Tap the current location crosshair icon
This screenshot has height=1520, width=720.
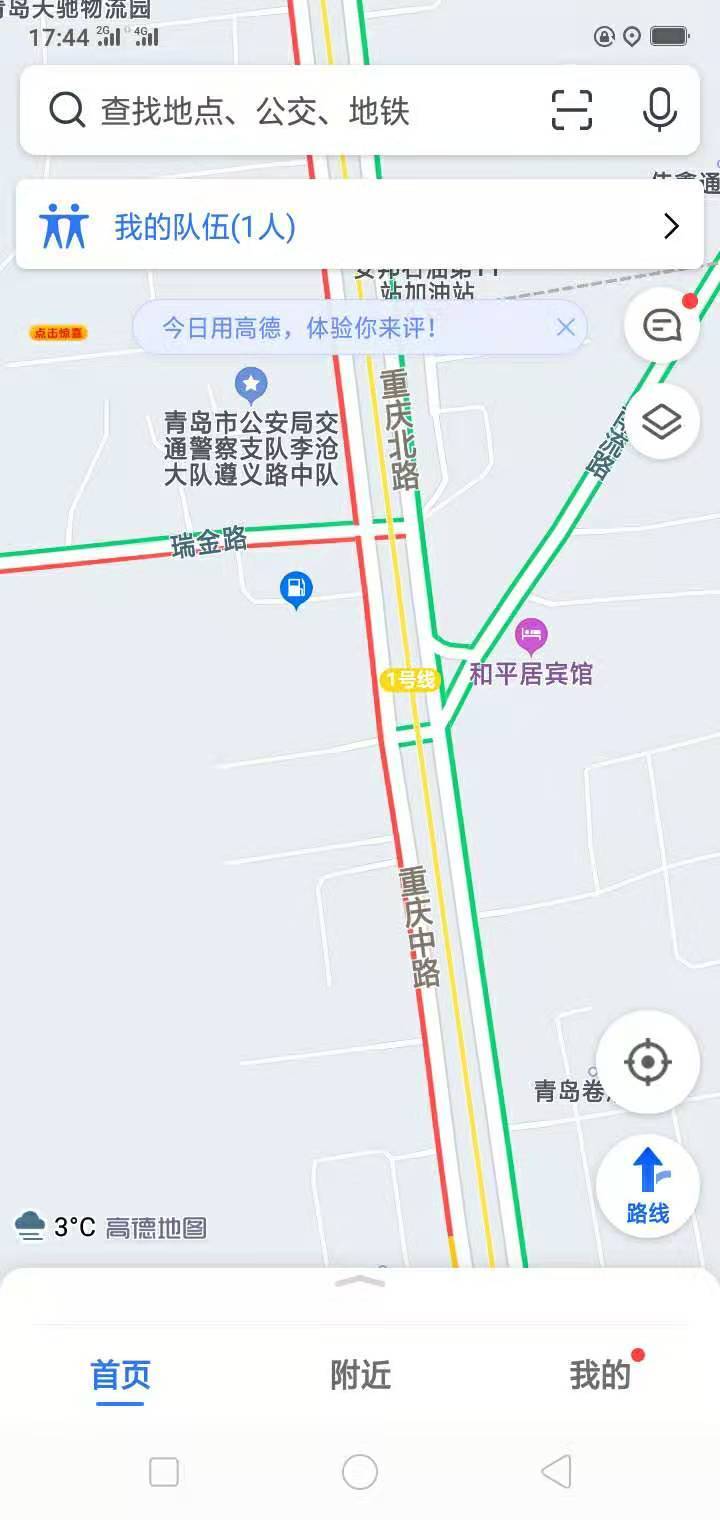click(647, 1063)
